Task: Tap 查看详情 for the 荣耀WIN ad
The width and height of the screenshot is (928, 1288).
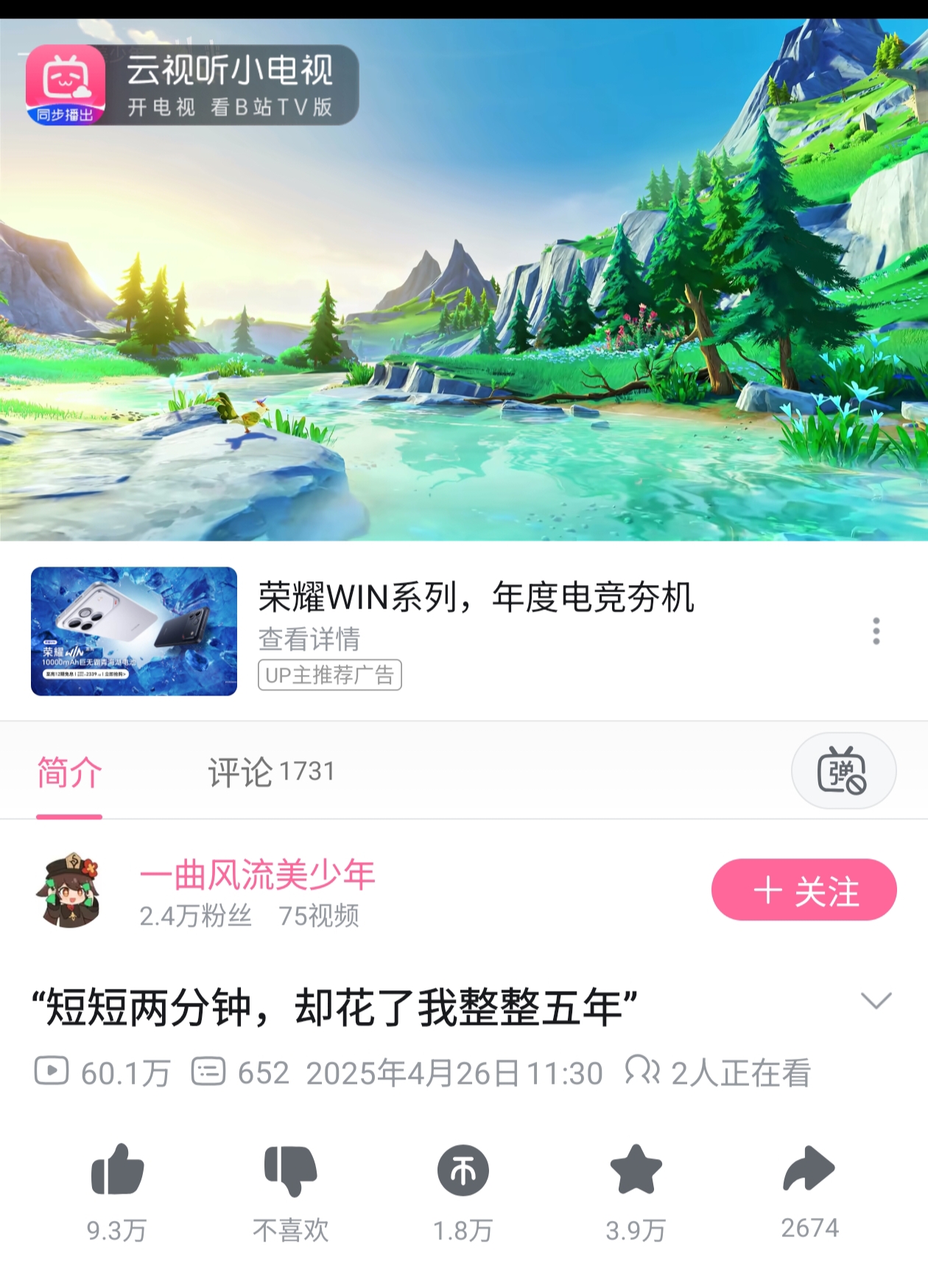Action: click(309, 639)
